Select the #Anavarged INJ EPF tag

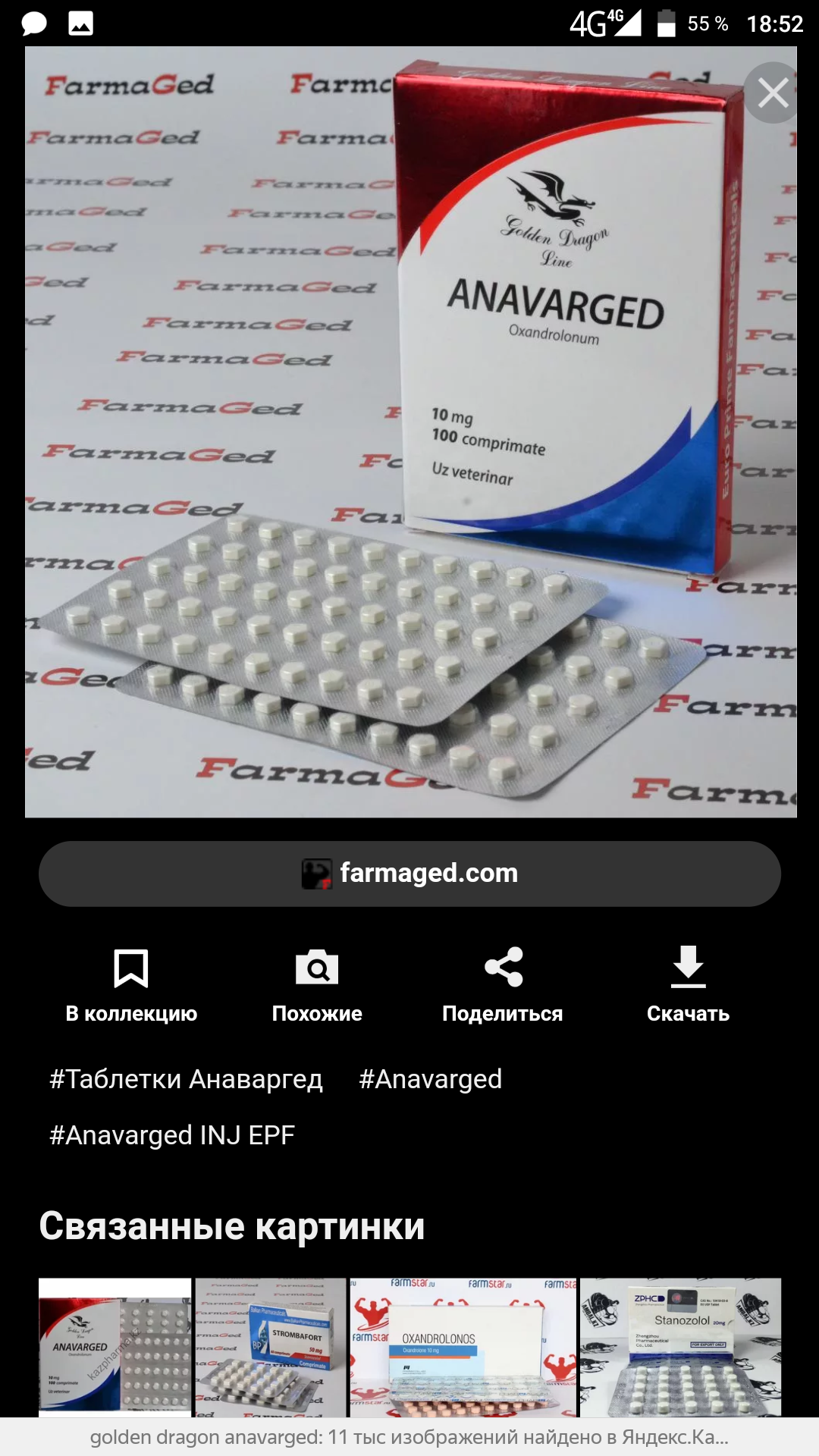[172, 1135]
